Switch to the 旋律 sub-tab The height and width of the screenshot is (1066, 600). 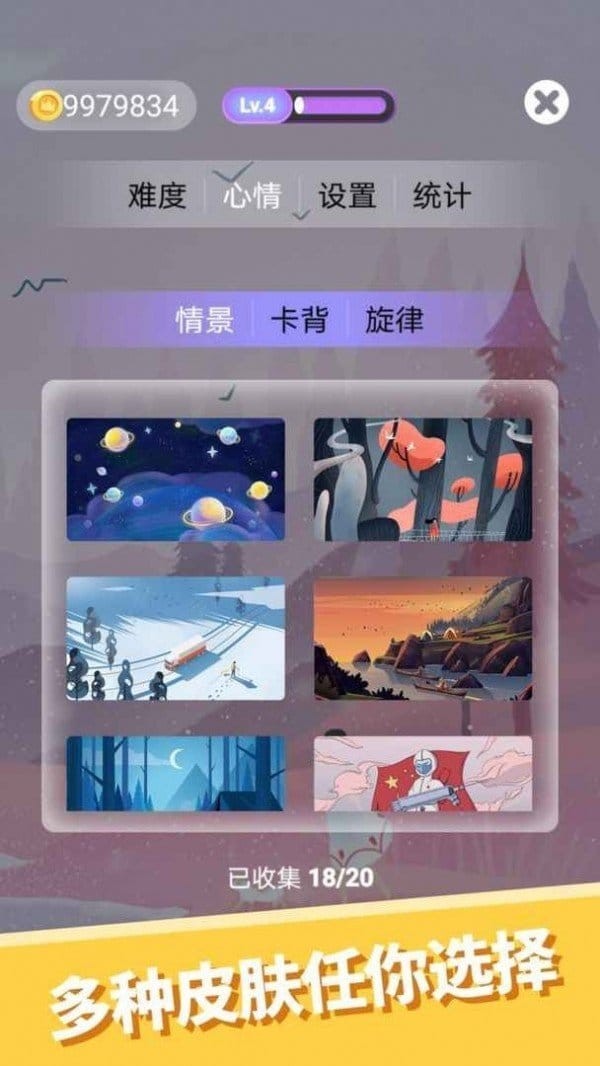point(393,320)
